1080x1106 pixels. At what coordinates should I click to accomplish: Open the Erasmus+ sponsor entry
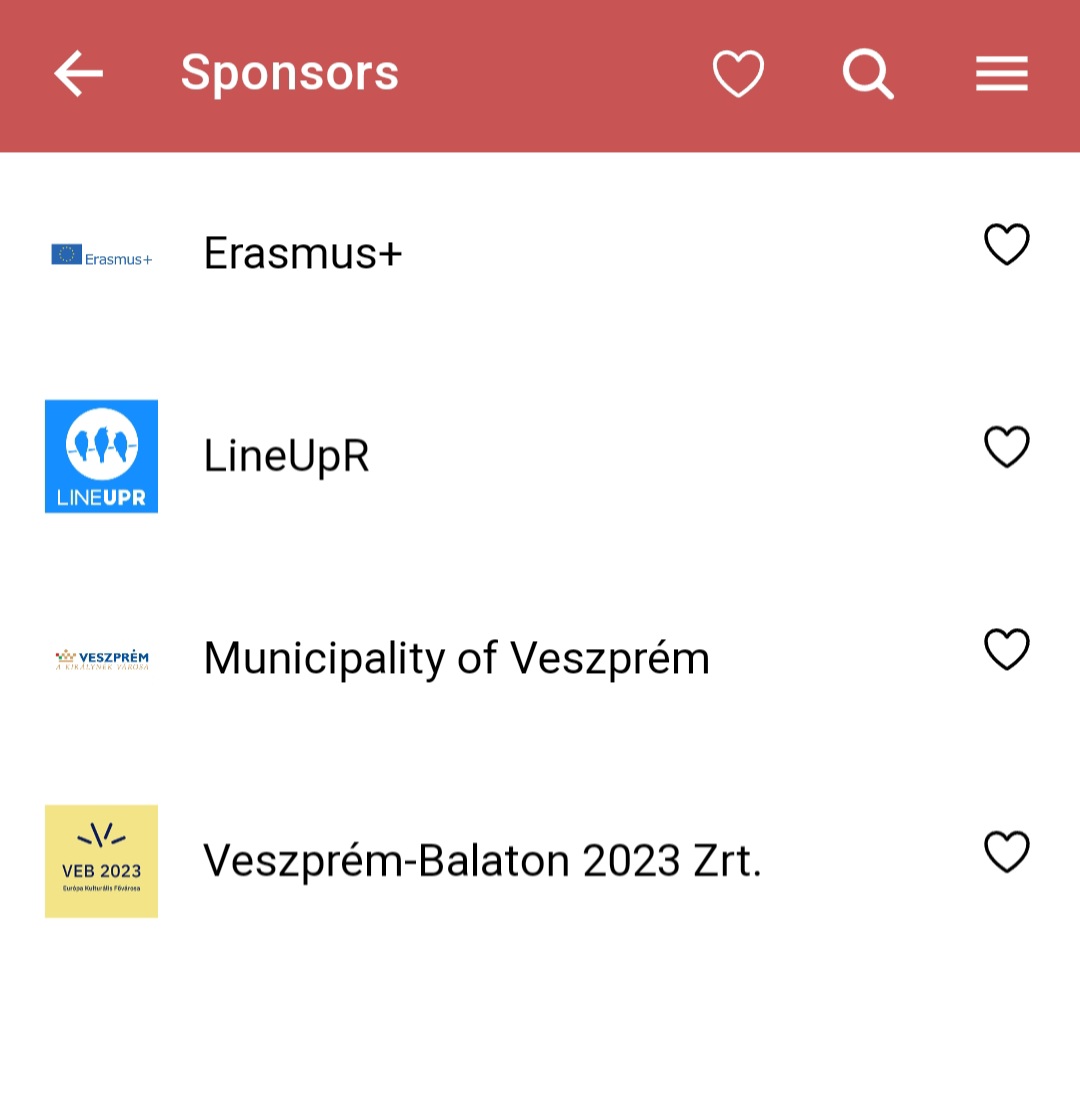(303, 253)
